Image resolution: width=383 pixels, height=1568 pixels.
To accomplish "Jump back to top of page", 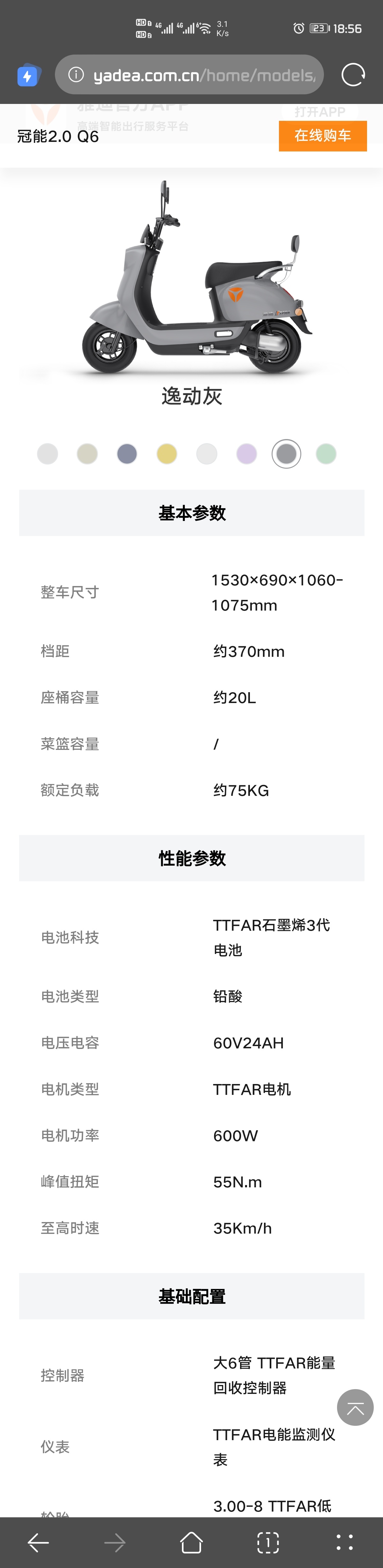I will 355,1407.
